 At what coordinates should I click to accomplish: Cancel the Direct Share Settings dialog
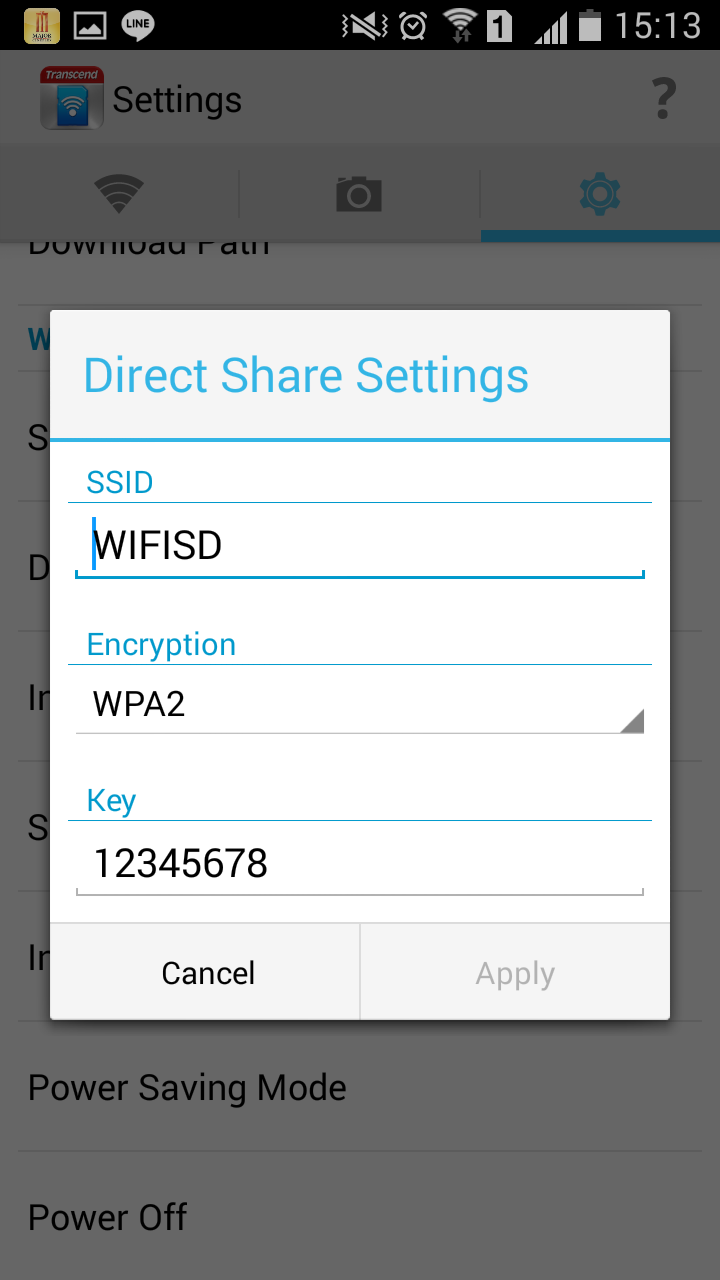click(x=206, y=972)
